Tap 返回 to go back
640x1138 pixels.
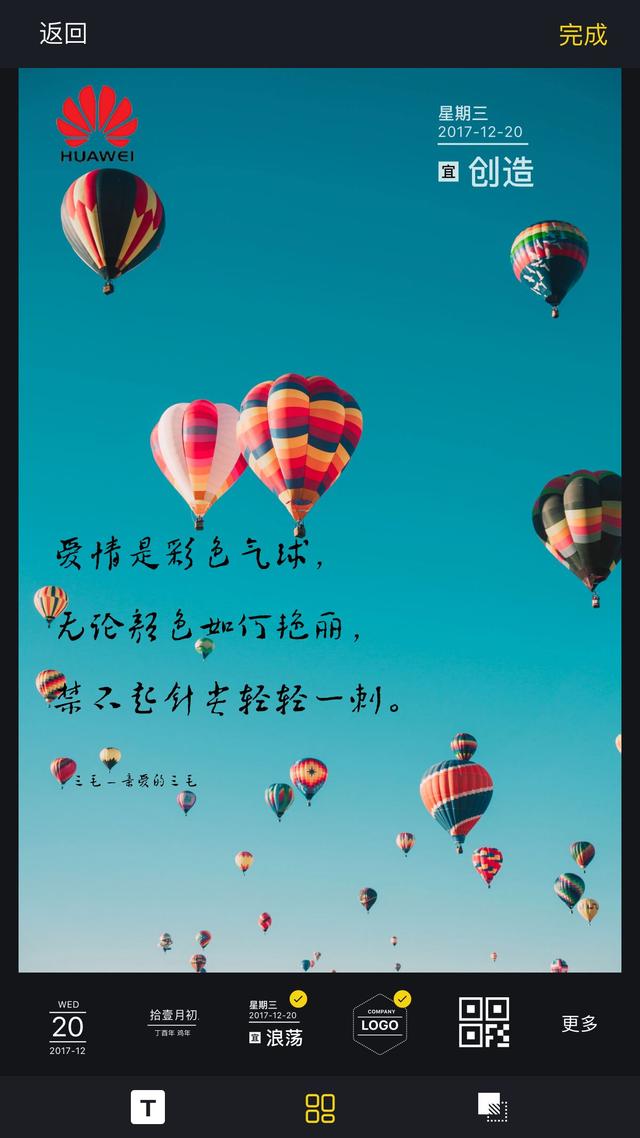(x=63, y=34)
